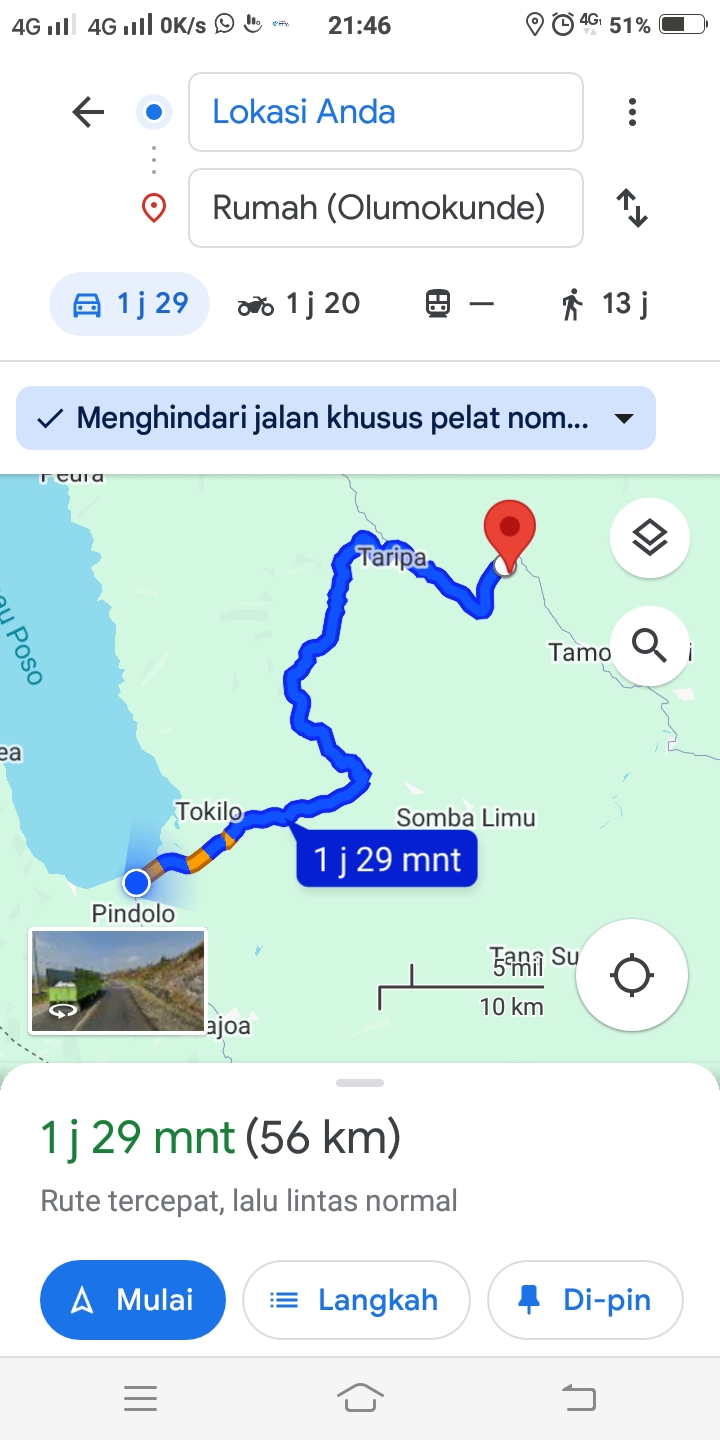Go back using the top-left arrow
720x1440 pixels.
pyautogui.click(x=88, y=112)
